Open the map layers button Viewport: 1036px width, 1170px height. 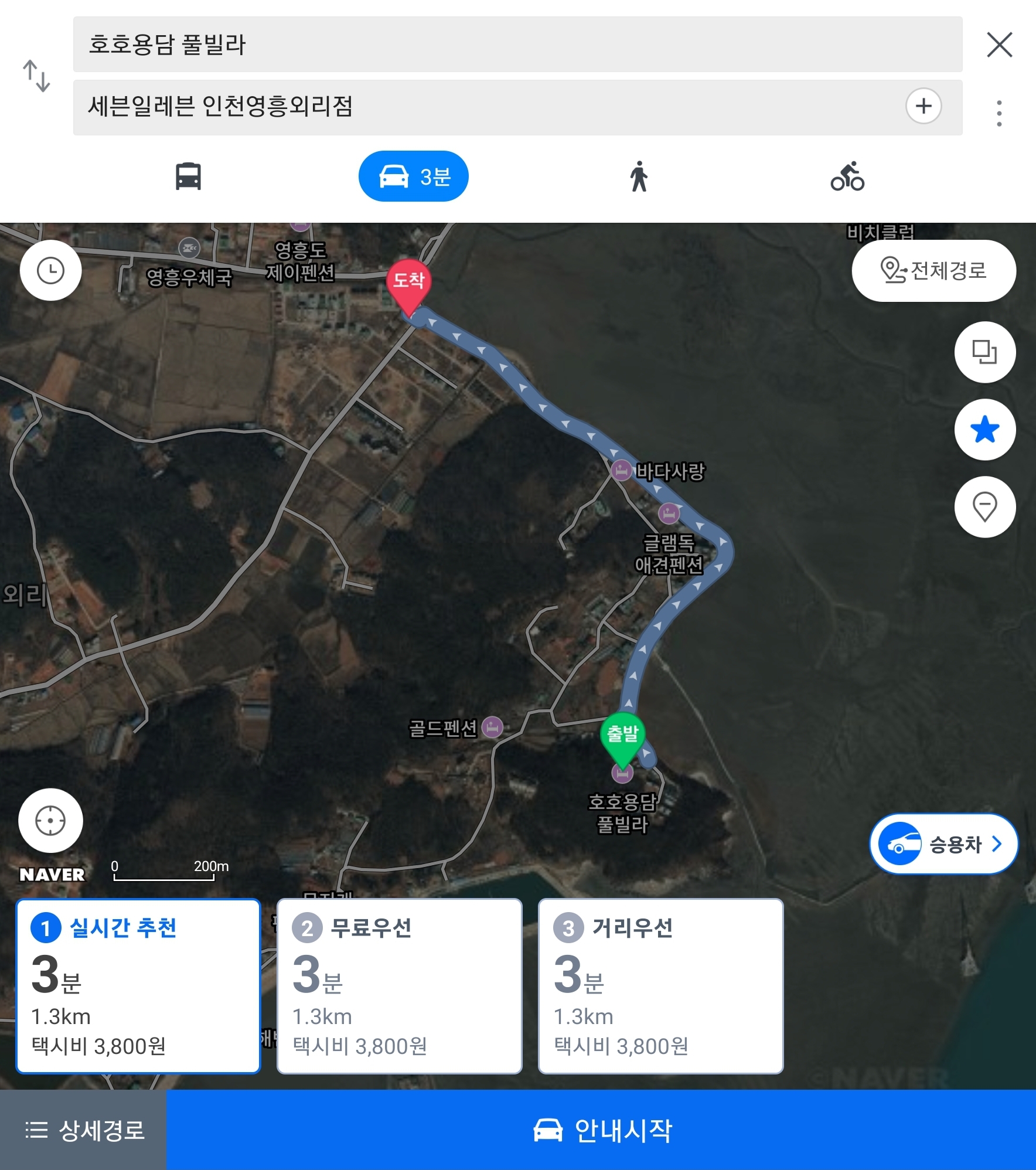coord(984,352)
